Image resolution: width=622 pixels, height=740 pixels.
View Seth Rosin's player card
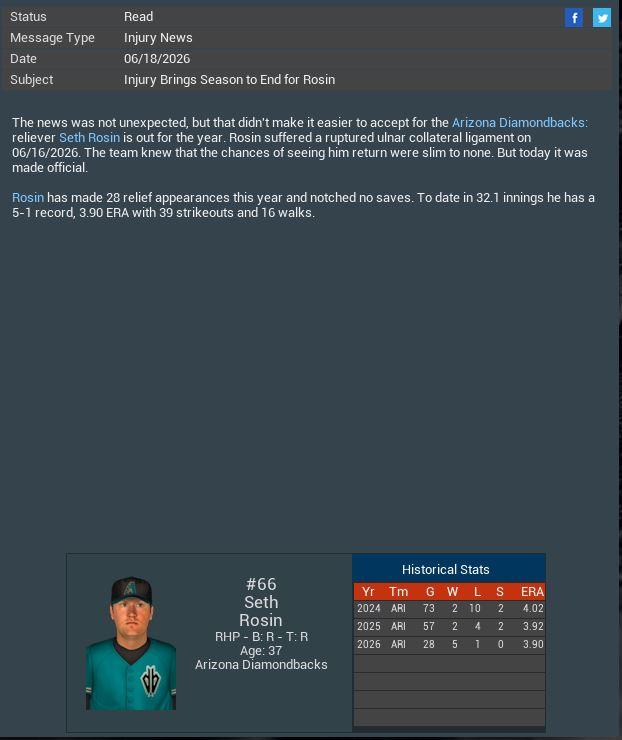pyautogui.click(x=131, y=643)
